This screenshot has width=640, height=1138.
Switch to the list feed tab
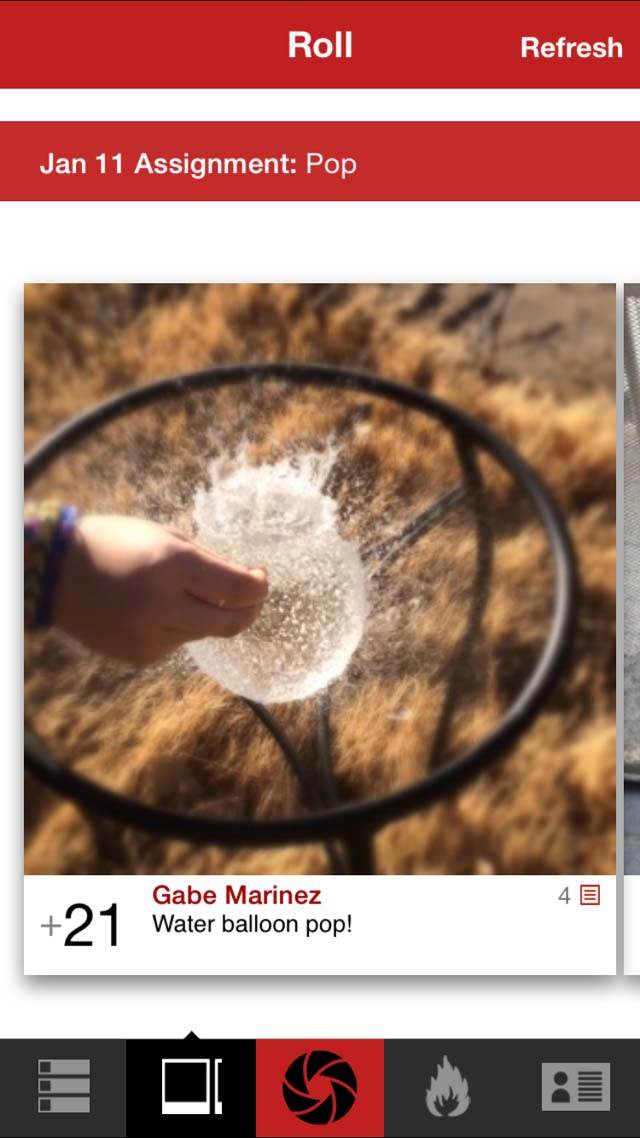point(63,1086)
